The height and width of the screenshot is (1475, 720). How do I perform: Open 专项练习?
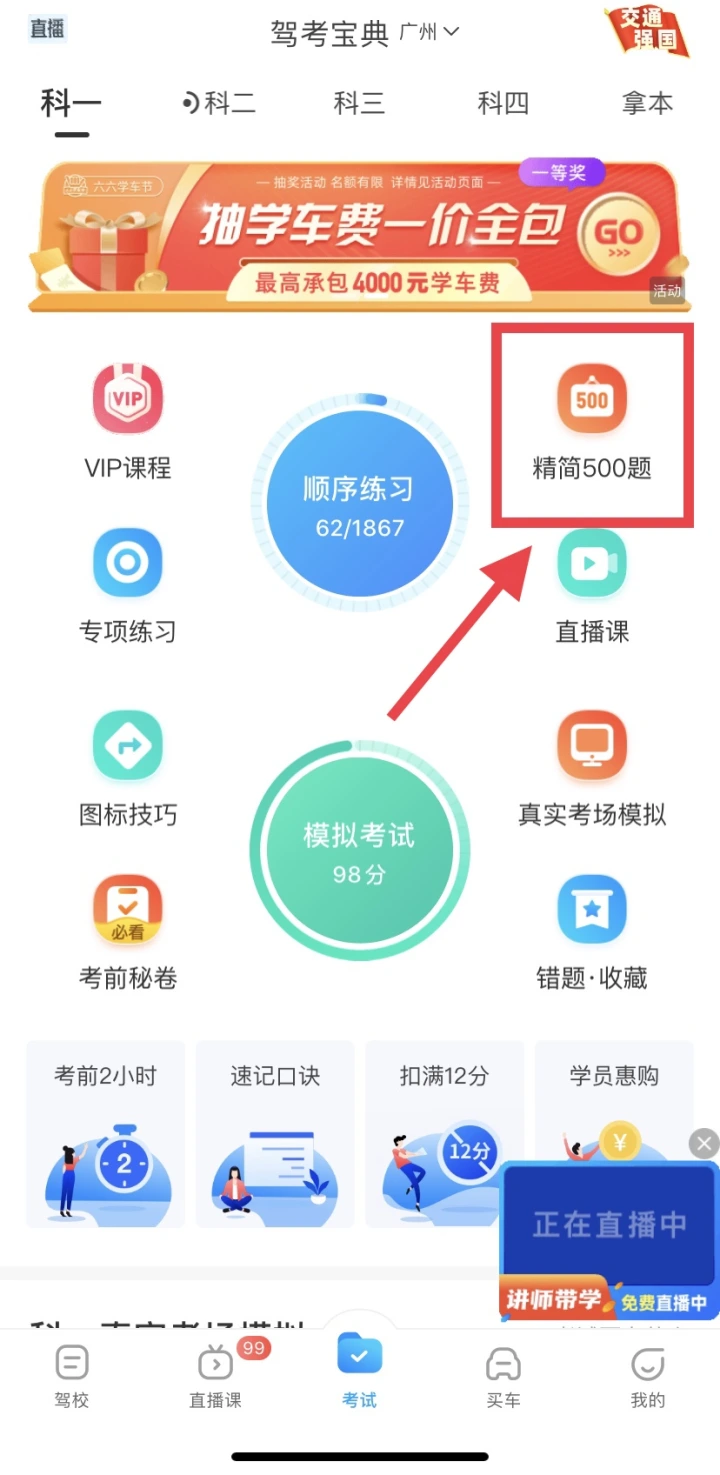pyautogui.click(x=128, y=587)
